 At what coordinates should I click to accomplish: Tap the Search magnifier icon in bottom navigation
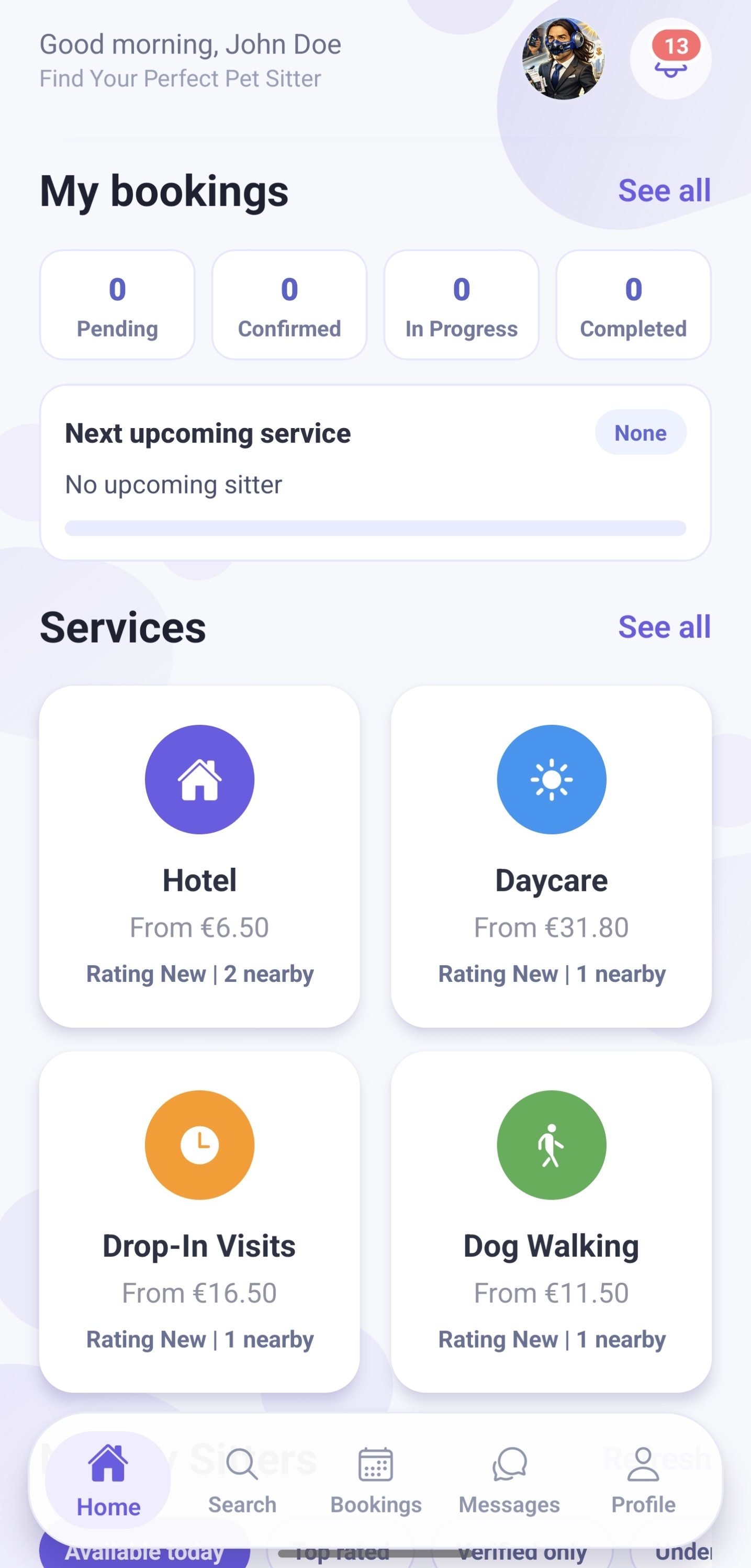tap(242, 1463)
